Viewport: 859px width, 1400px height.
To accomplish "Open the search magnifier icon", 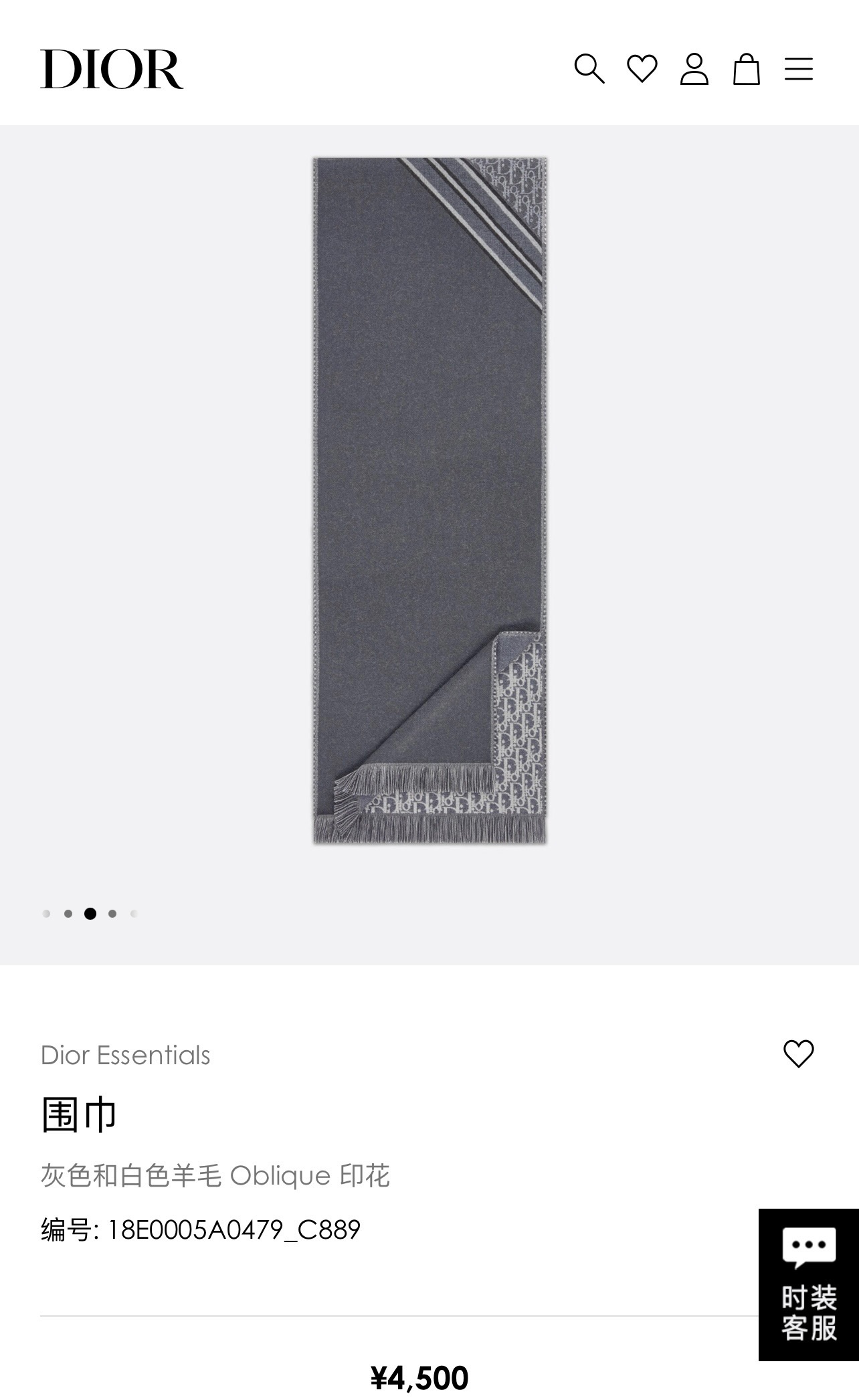I will point(589,69).
